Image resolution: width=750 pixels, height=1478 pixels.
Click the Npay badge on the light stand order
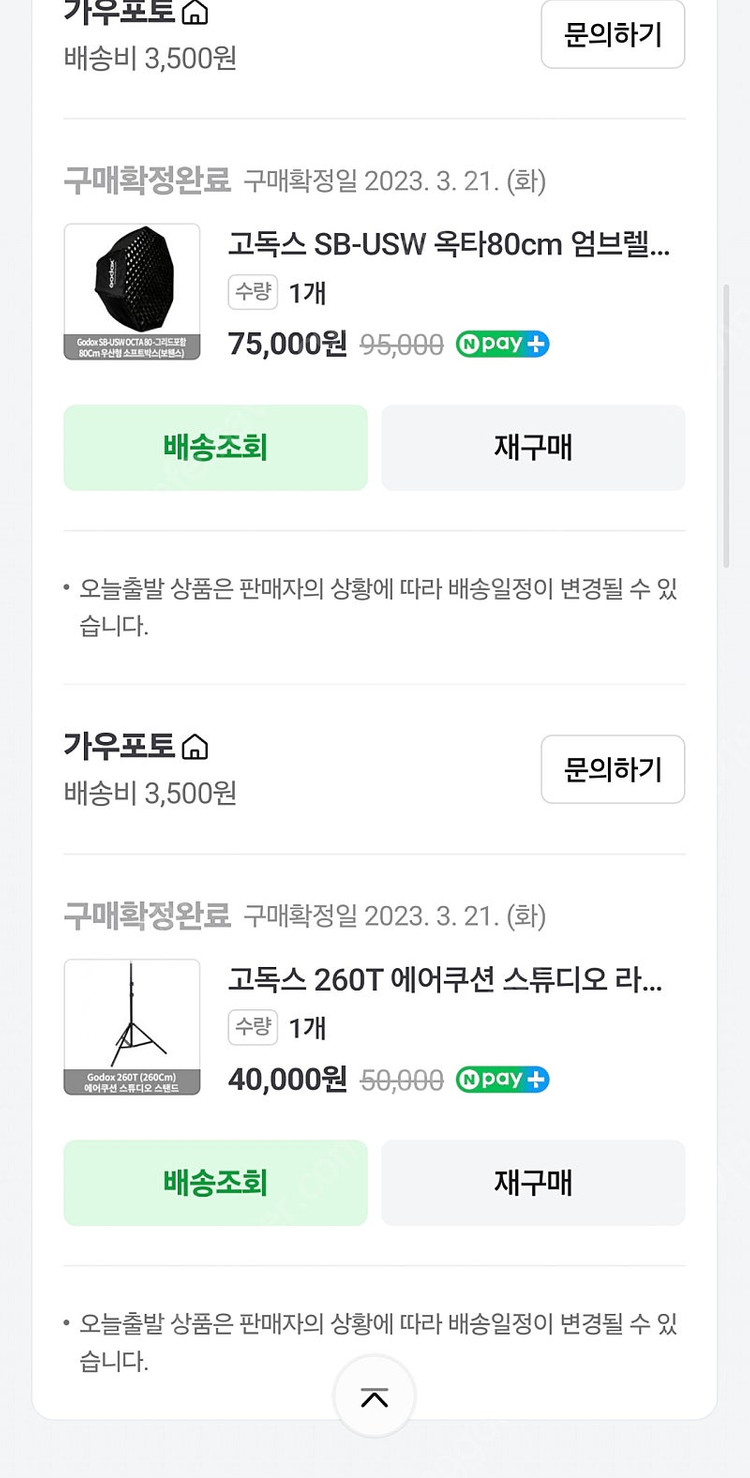coord(502,1079)
